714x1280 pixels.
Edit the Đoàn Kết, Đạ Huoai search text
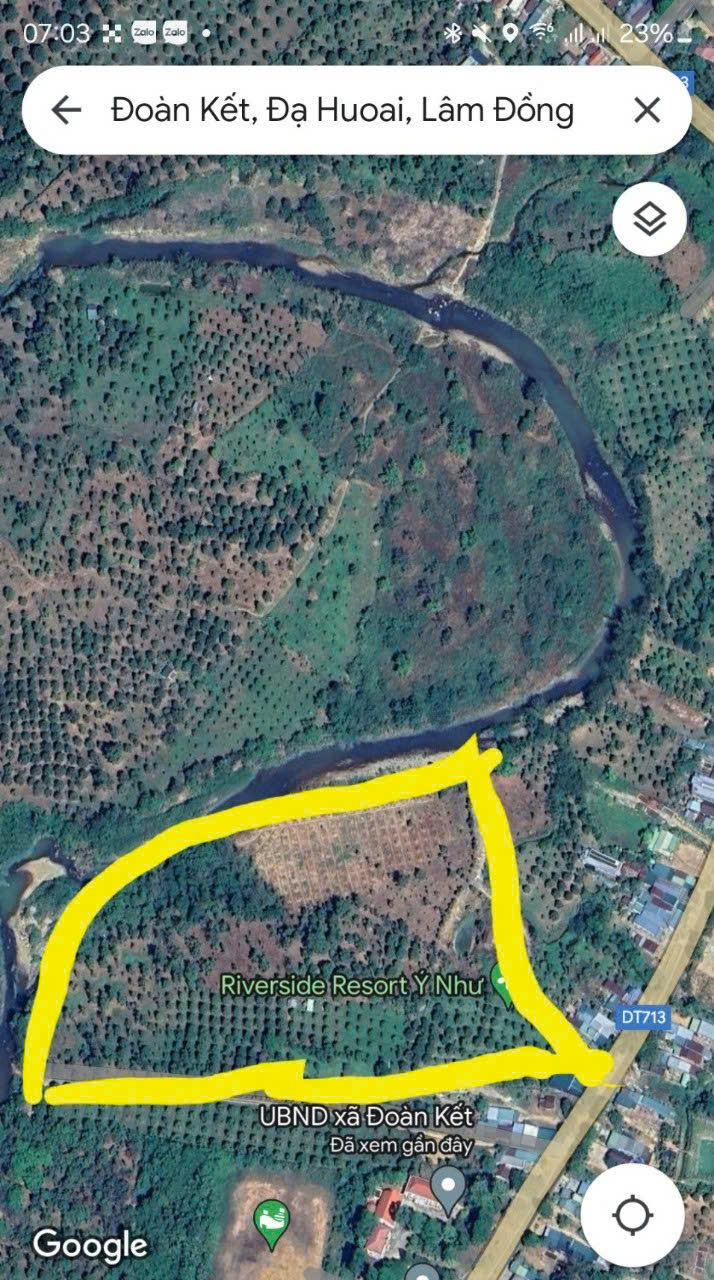[342, 110]
